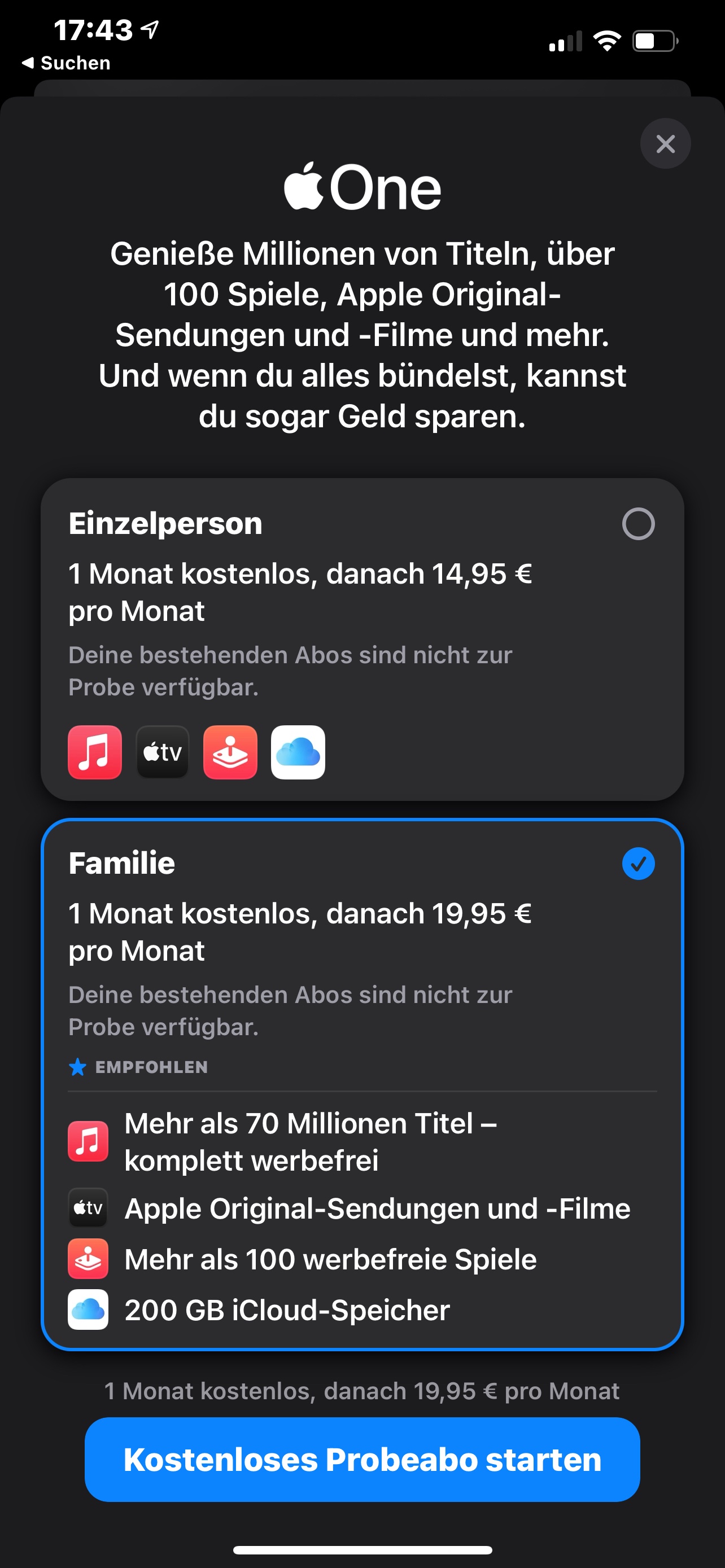Choose the Familie plan option
Screen dimensions: 725x1568
[x=637, y=863]
